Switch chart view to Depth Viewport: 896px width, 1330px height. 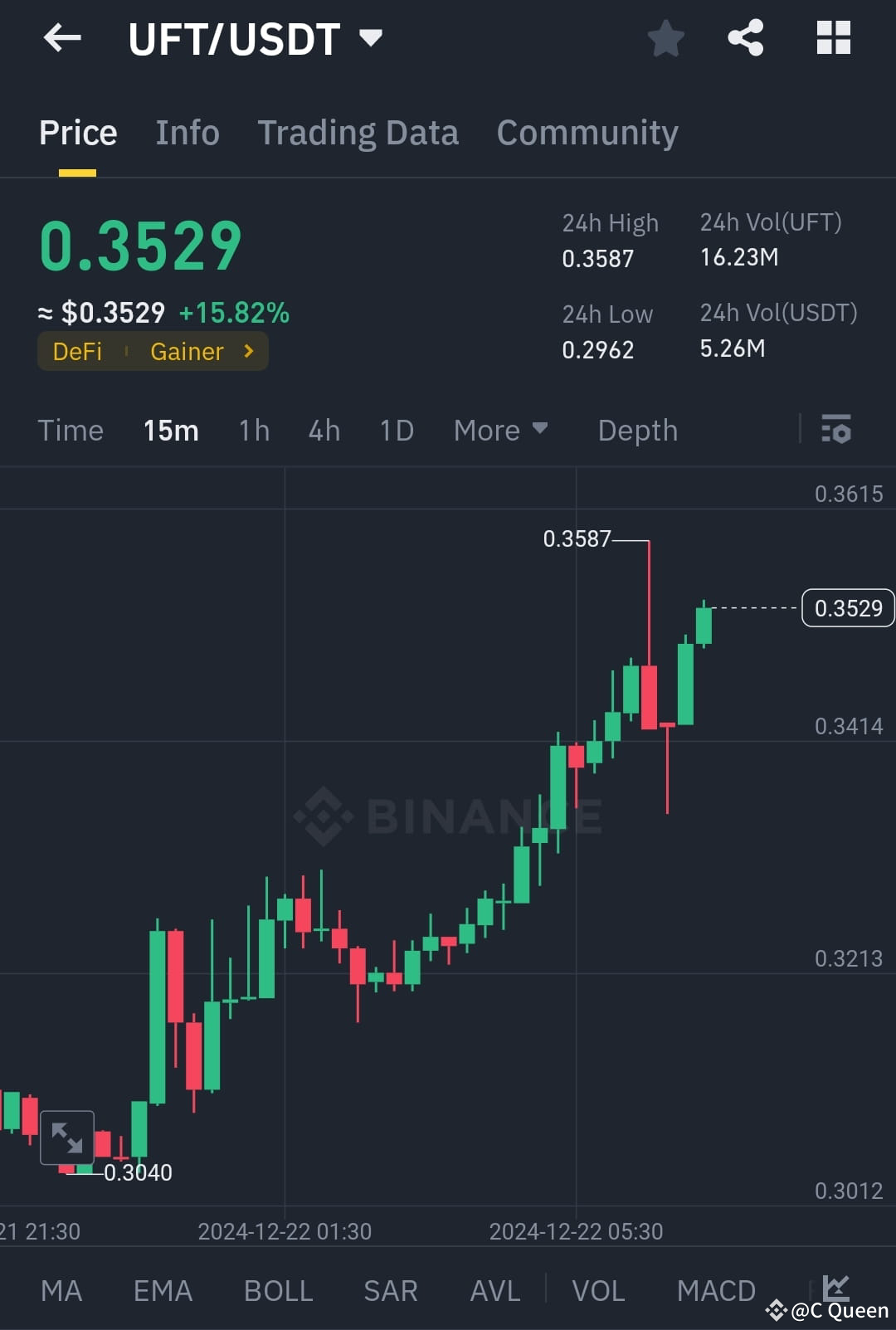[x=636, y=430]
